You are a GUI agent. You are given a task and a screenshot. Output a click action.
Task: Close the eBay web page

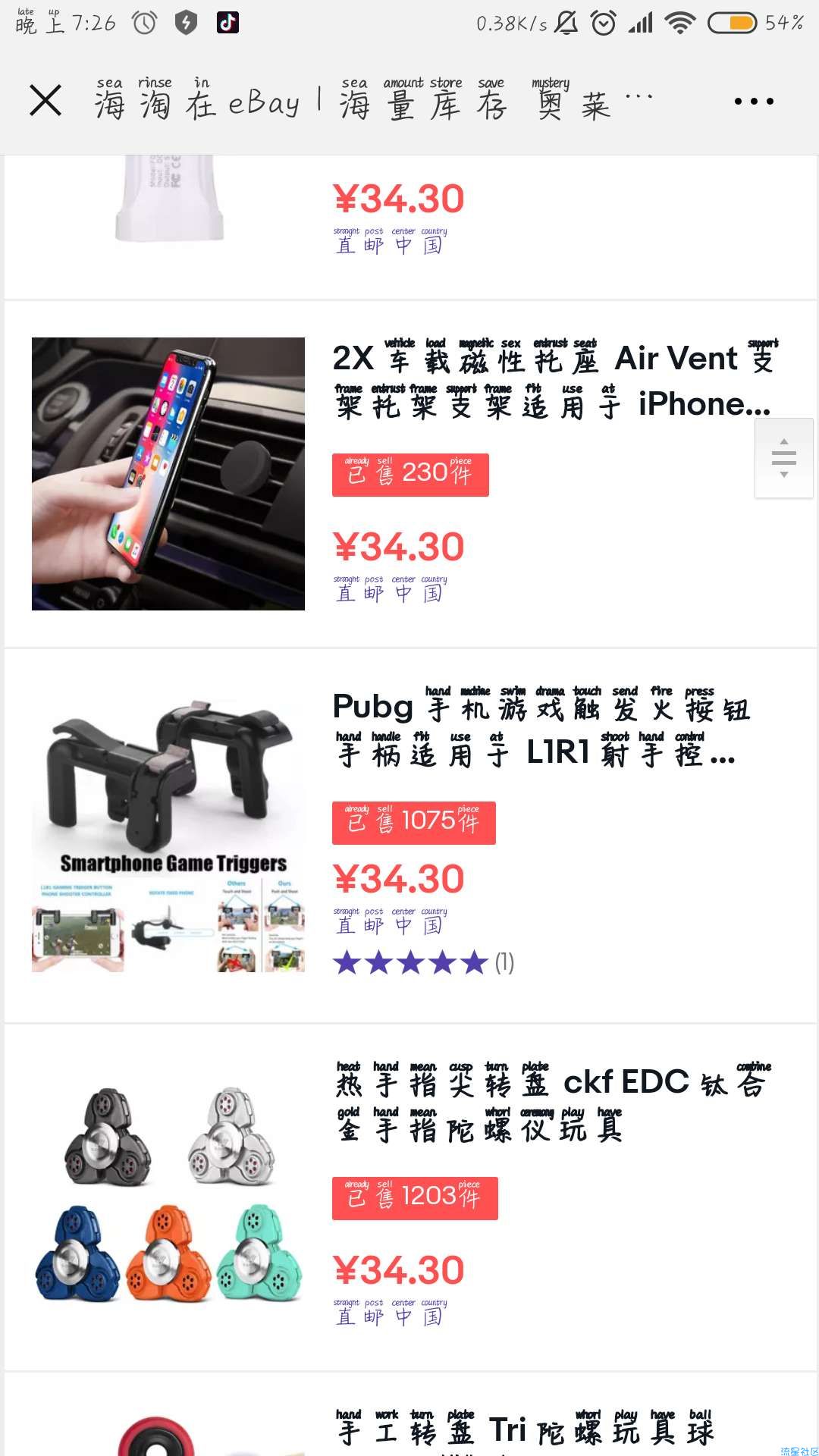[45, 100]
